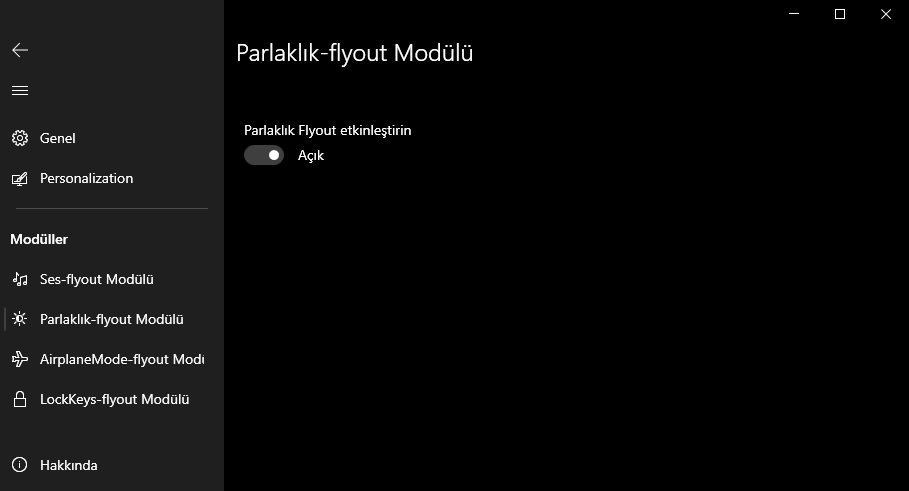Open LockKeys-flyout Modülü

[x=114, y=399]
